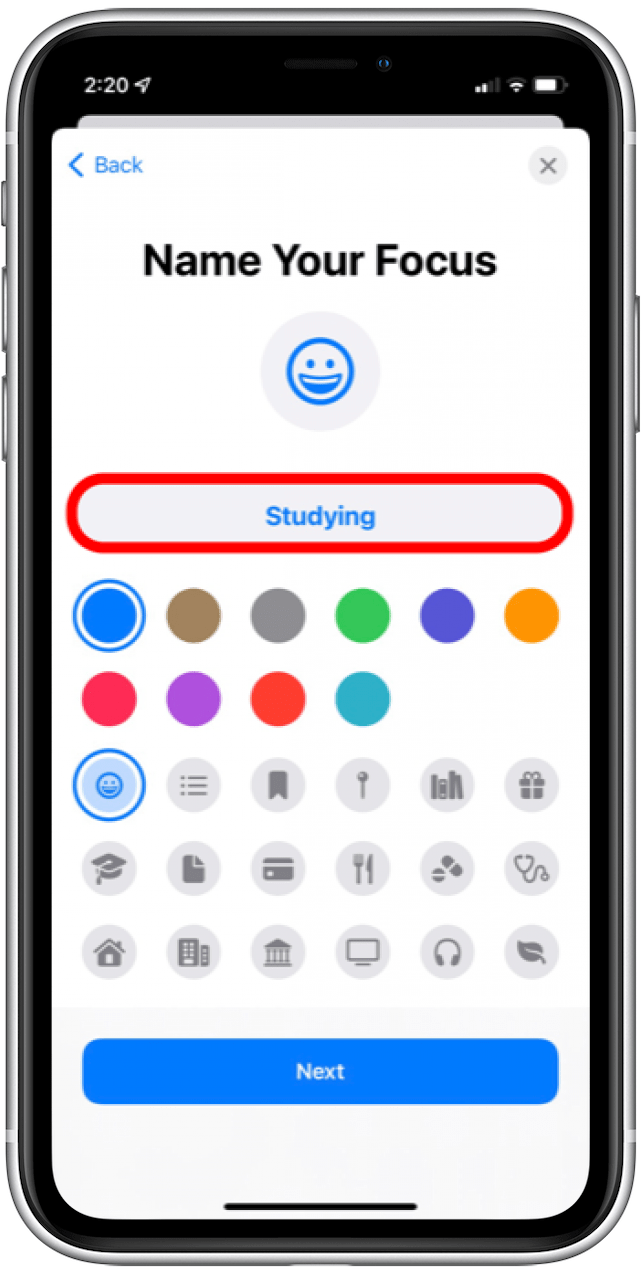Choose the bookmark glyph

tap(278, 785)
